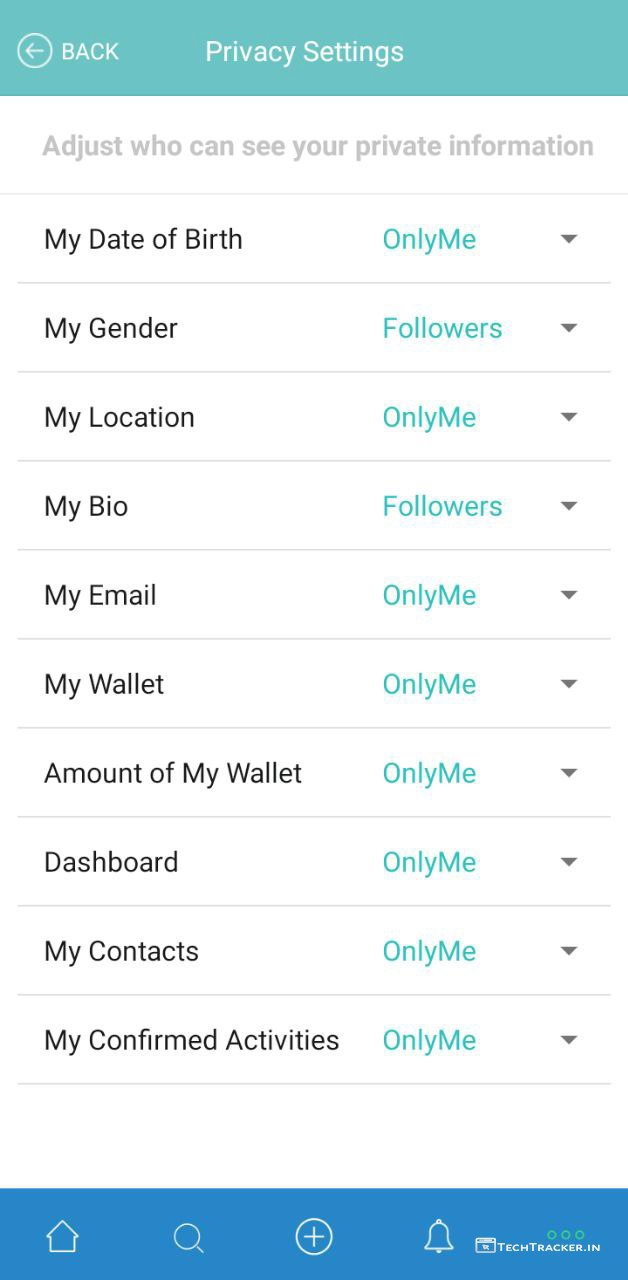Expand the My Contacts privacy dropdown
The height and width of the screenshot is (1280, 628).
point(568,951)
